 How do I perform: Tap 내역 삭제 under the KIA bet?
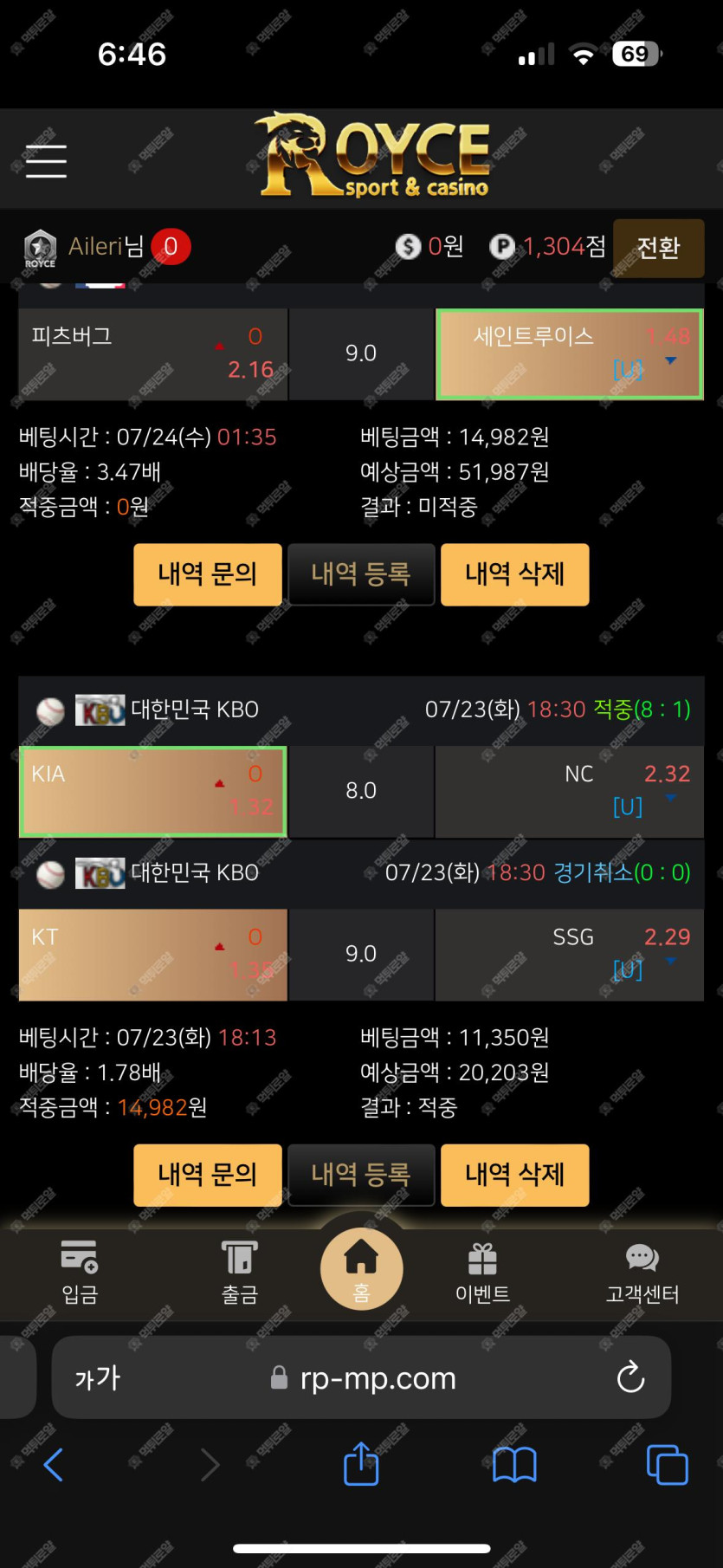[515, 1175]
